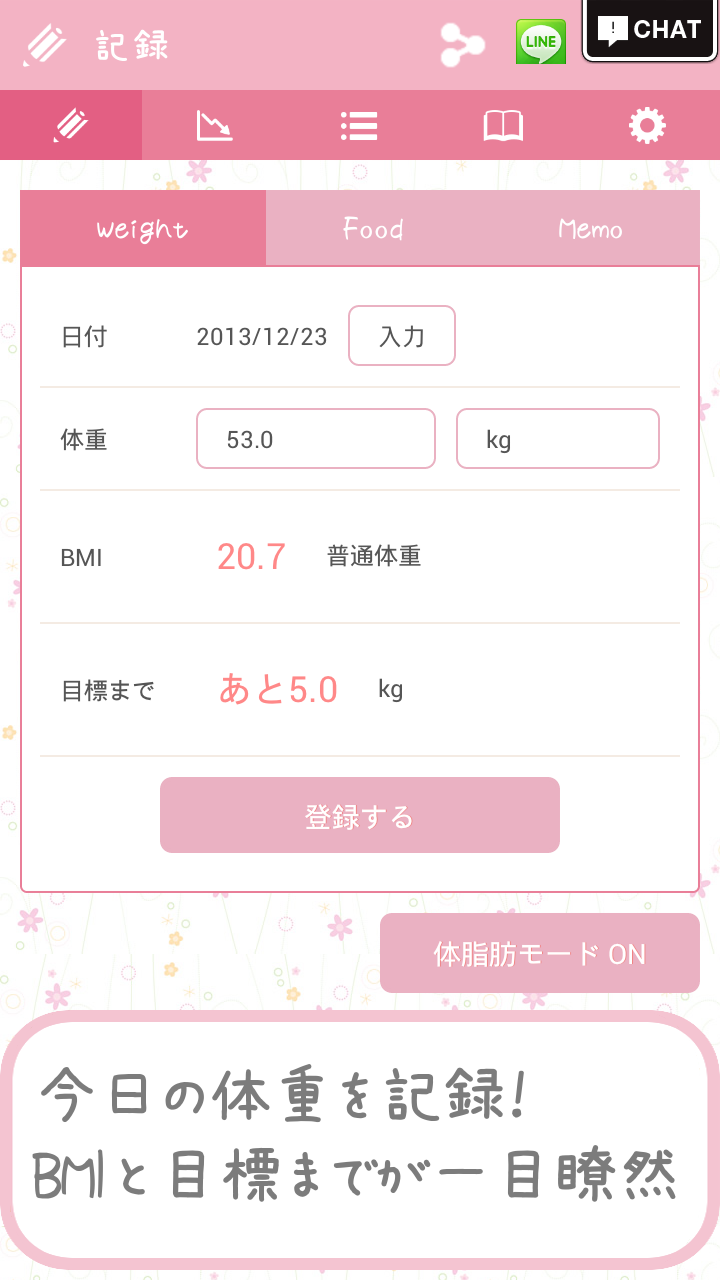This screenshot has width=720, height=1280.
Task: Share via the LINE icon
Action: pyautogui.click(x=541, y=42)
